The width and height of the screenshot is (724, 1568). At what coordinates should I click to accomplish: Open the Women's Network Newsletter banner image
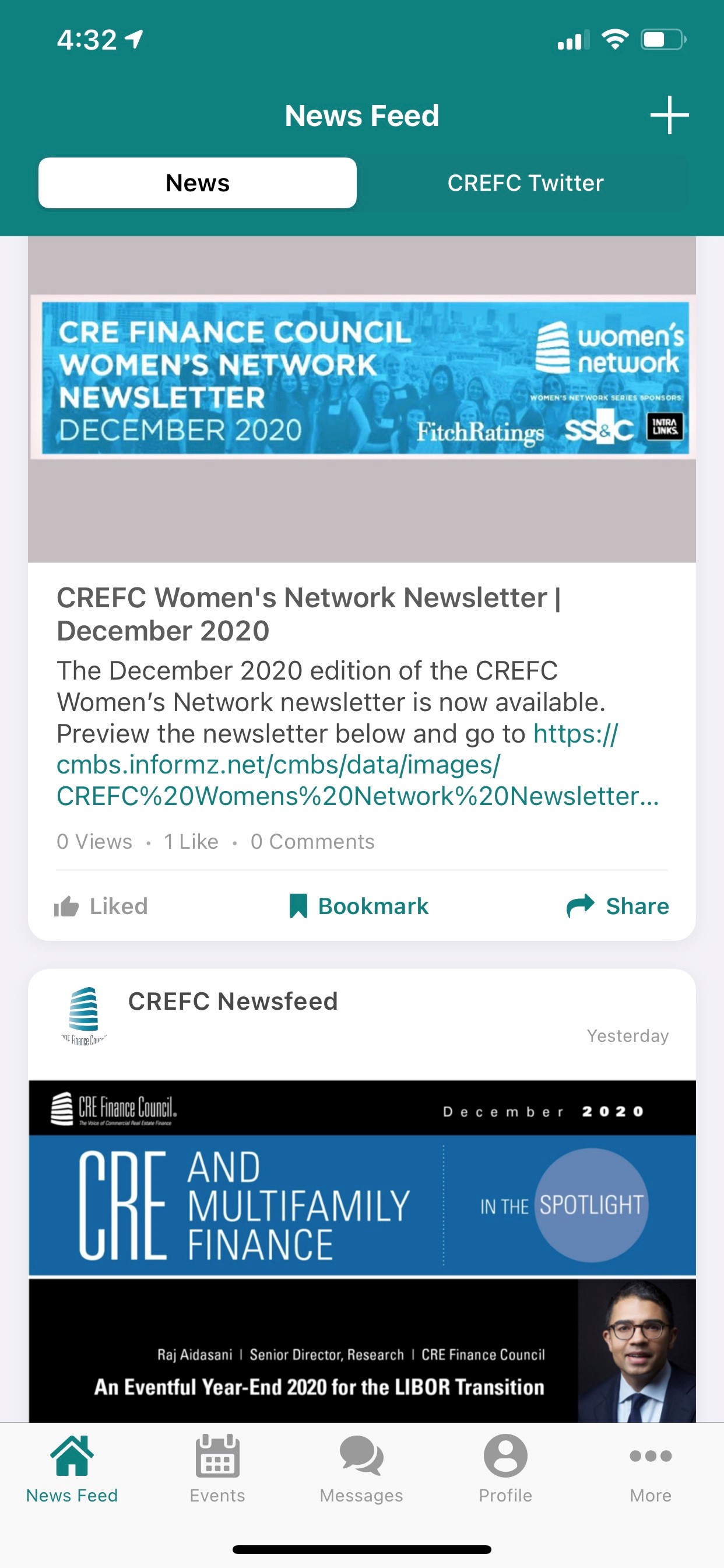pos(362,379)
